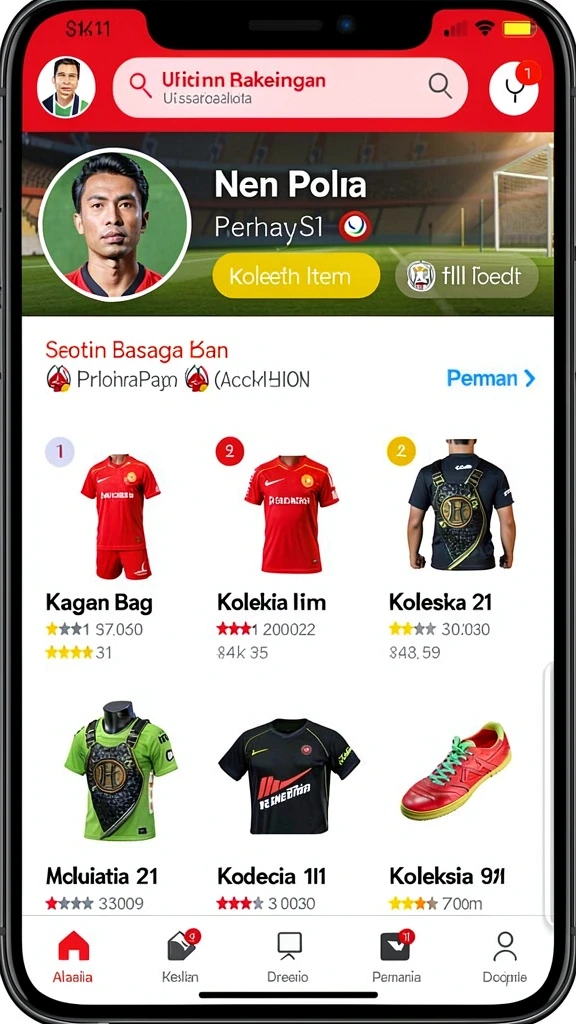Switch to the Alaaiia home tab
The width and height of the screenshot is (576, 1024).
pyautogui.click(x=73, y=955)
